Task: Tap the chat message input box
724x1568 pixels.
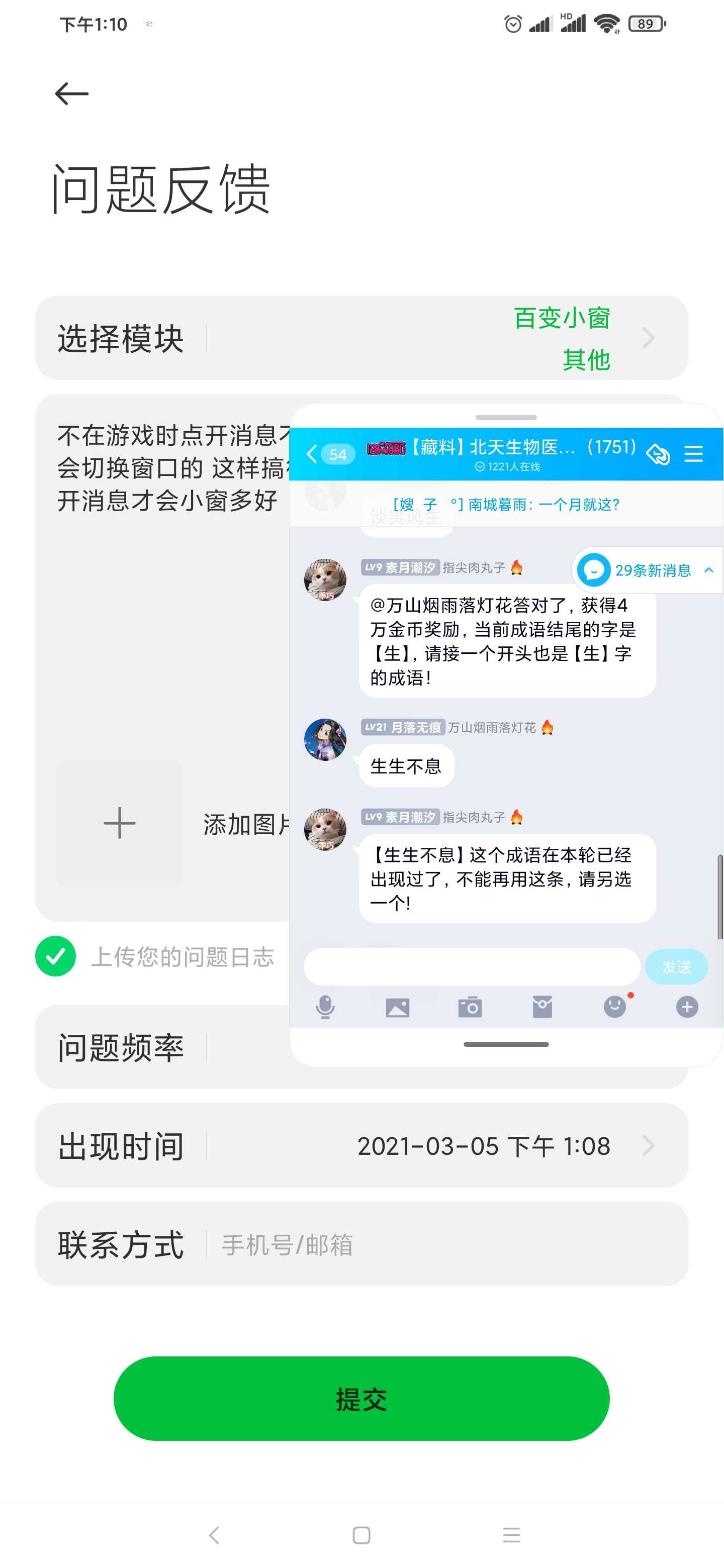Action: coord(472,966)
